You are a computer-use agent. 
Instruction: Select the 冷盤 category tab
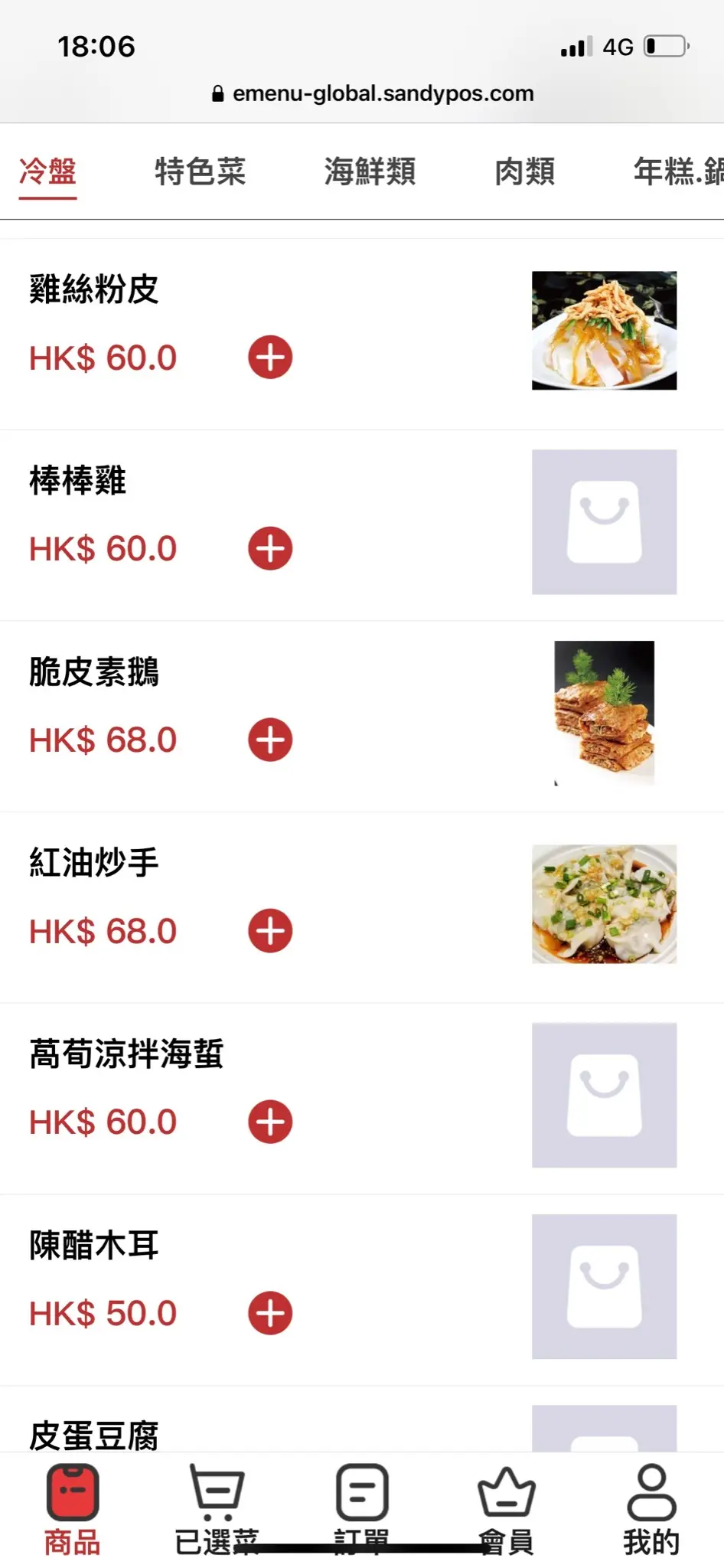[x=47, y=171]
